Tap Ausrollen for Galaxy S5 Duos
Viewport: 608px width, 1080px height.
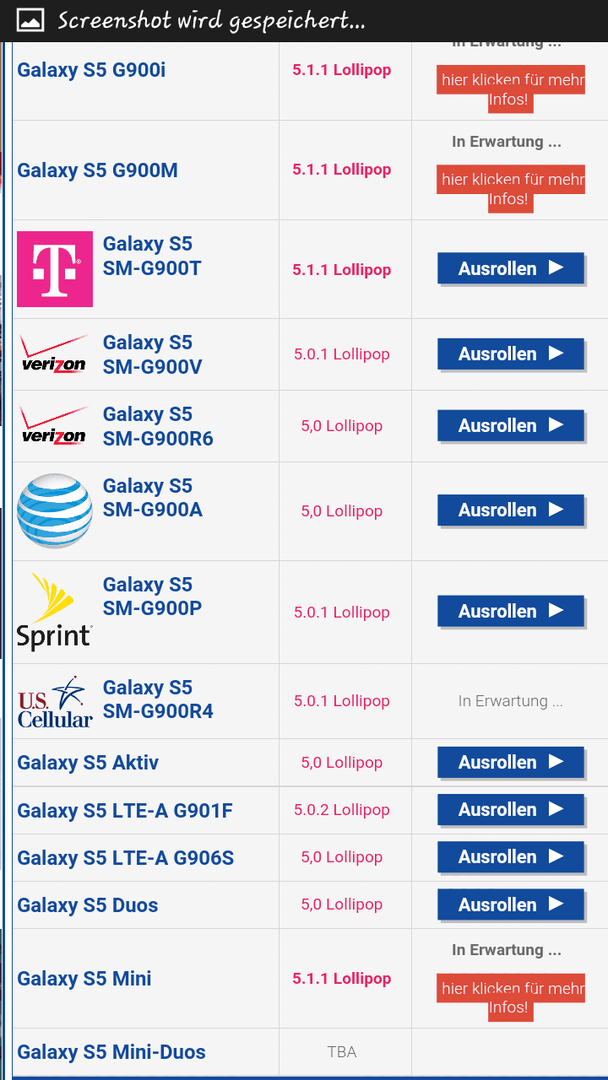[x=511, y=904]
